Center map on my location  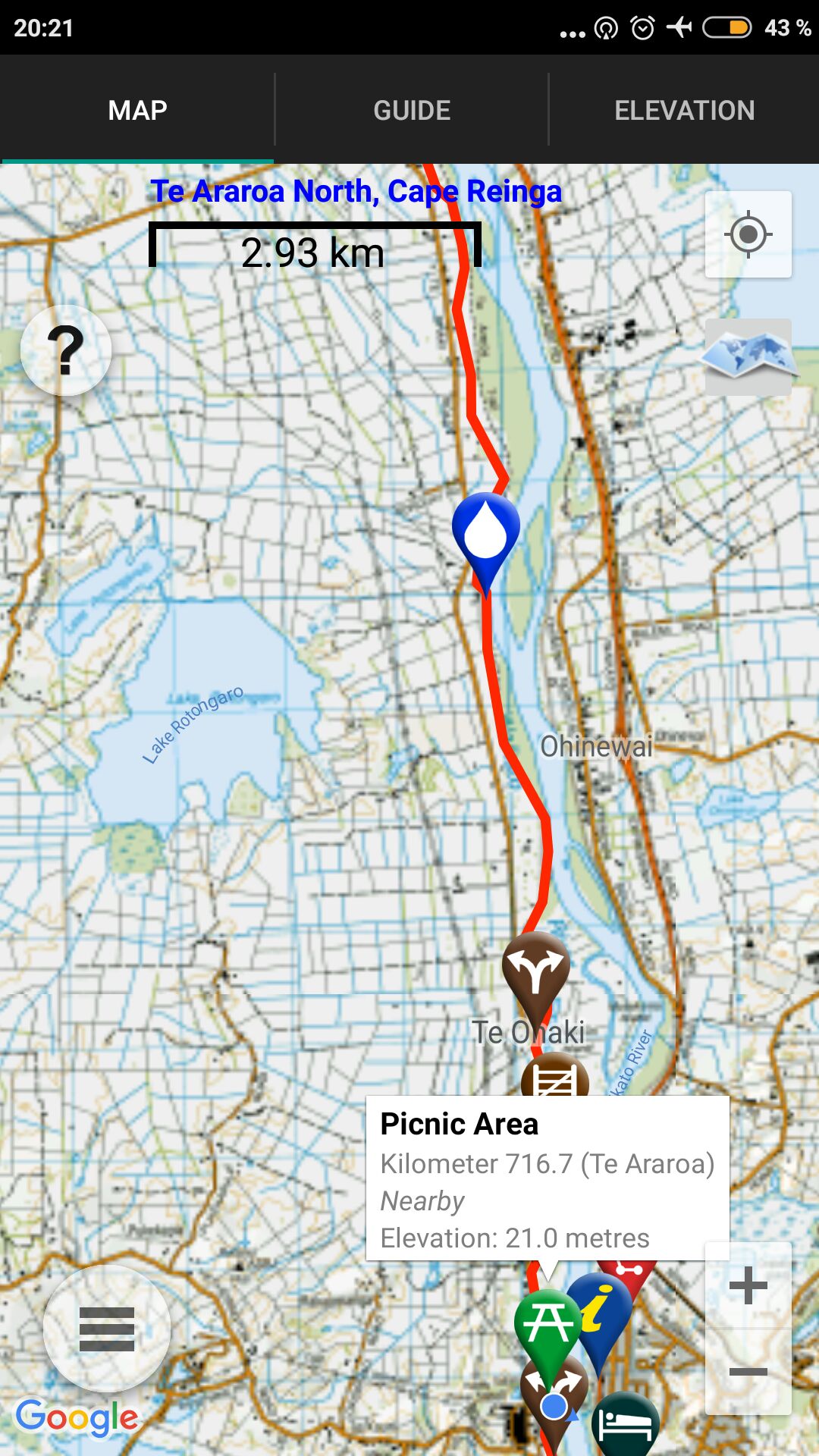tap(748, 234)
